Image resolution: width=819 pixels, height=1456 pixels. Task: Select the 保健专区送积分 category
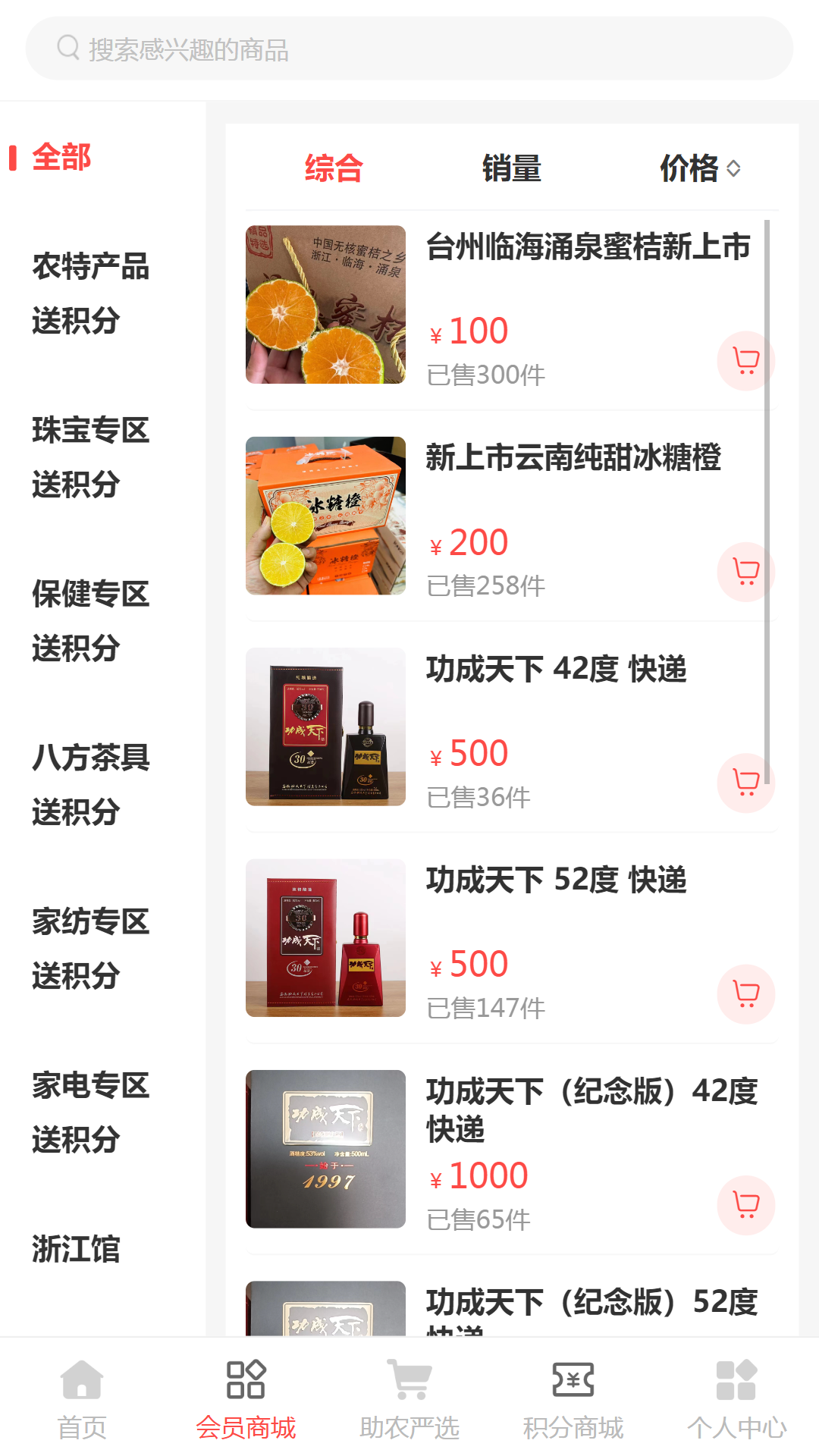point(91,621)
